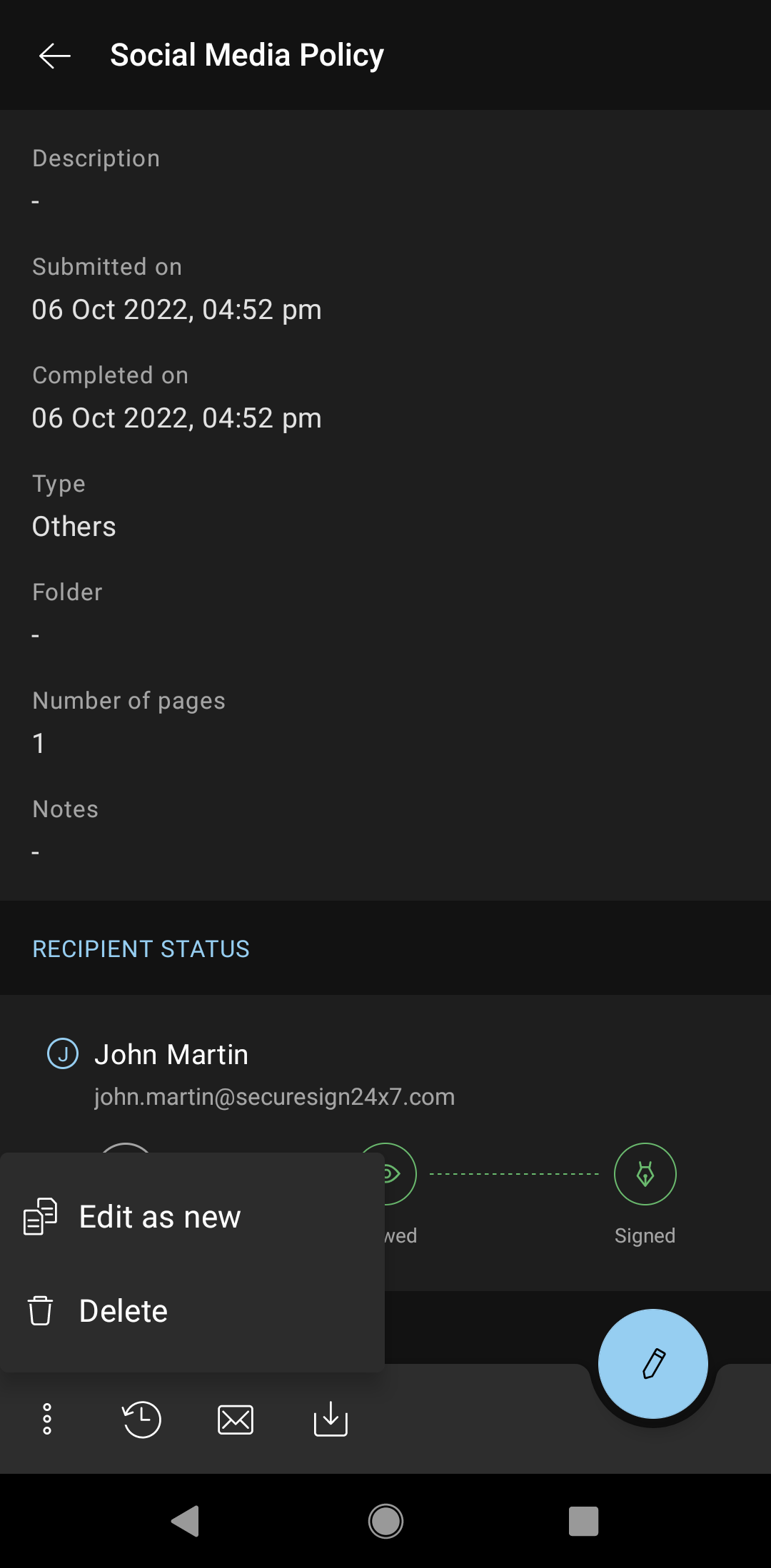Download the document

coord(331,1419)
